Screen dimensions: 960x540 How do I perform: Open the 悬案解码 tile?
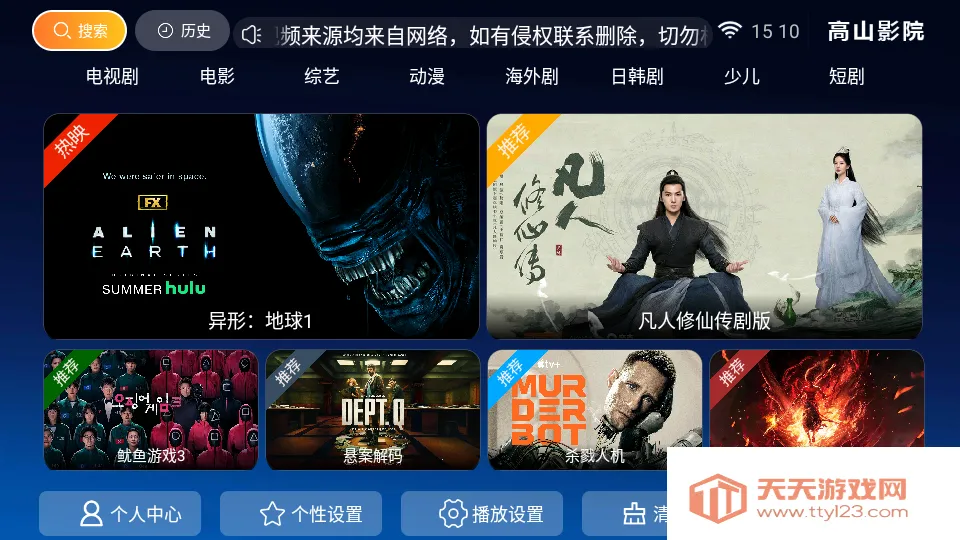click(x=373, y=410)
